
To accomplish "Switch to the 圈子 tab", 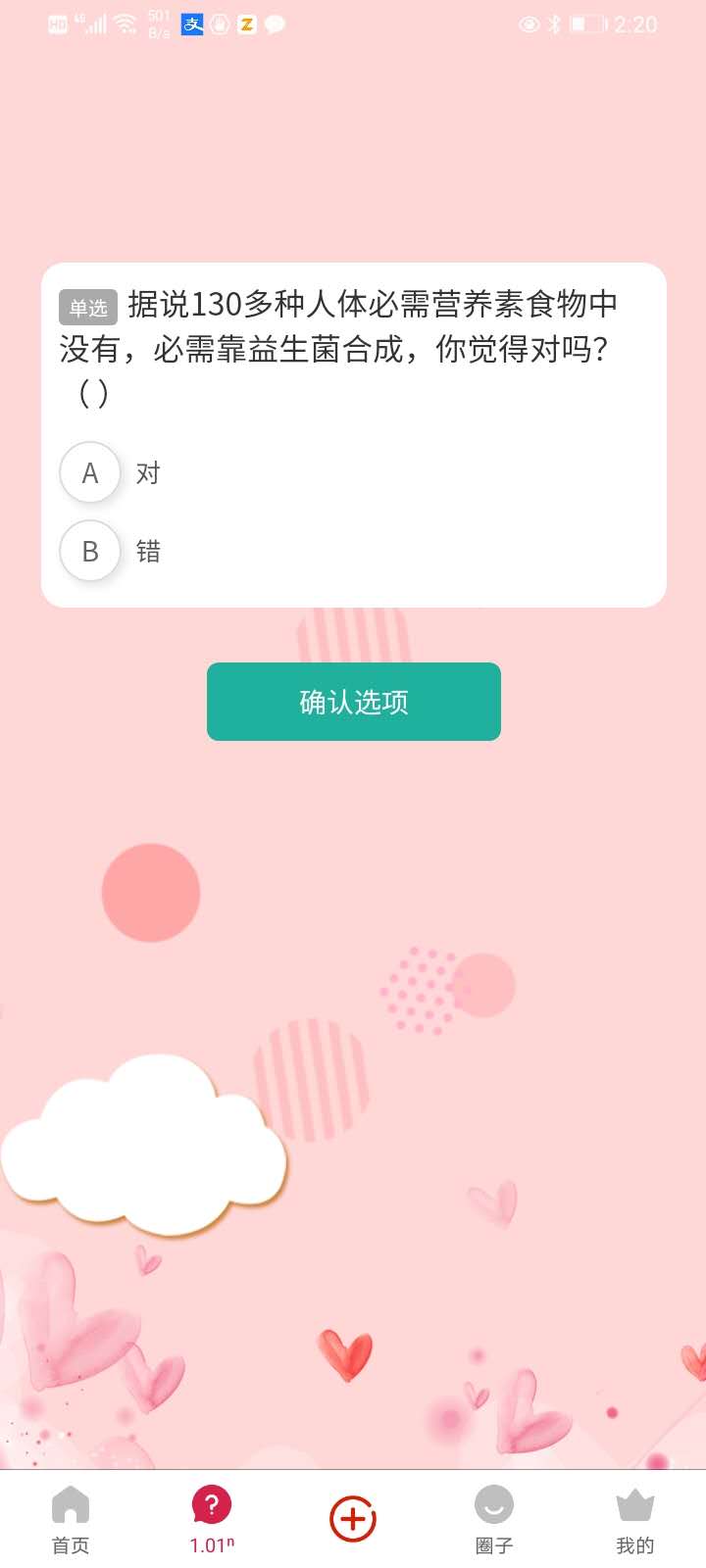I will point(494,1519).
